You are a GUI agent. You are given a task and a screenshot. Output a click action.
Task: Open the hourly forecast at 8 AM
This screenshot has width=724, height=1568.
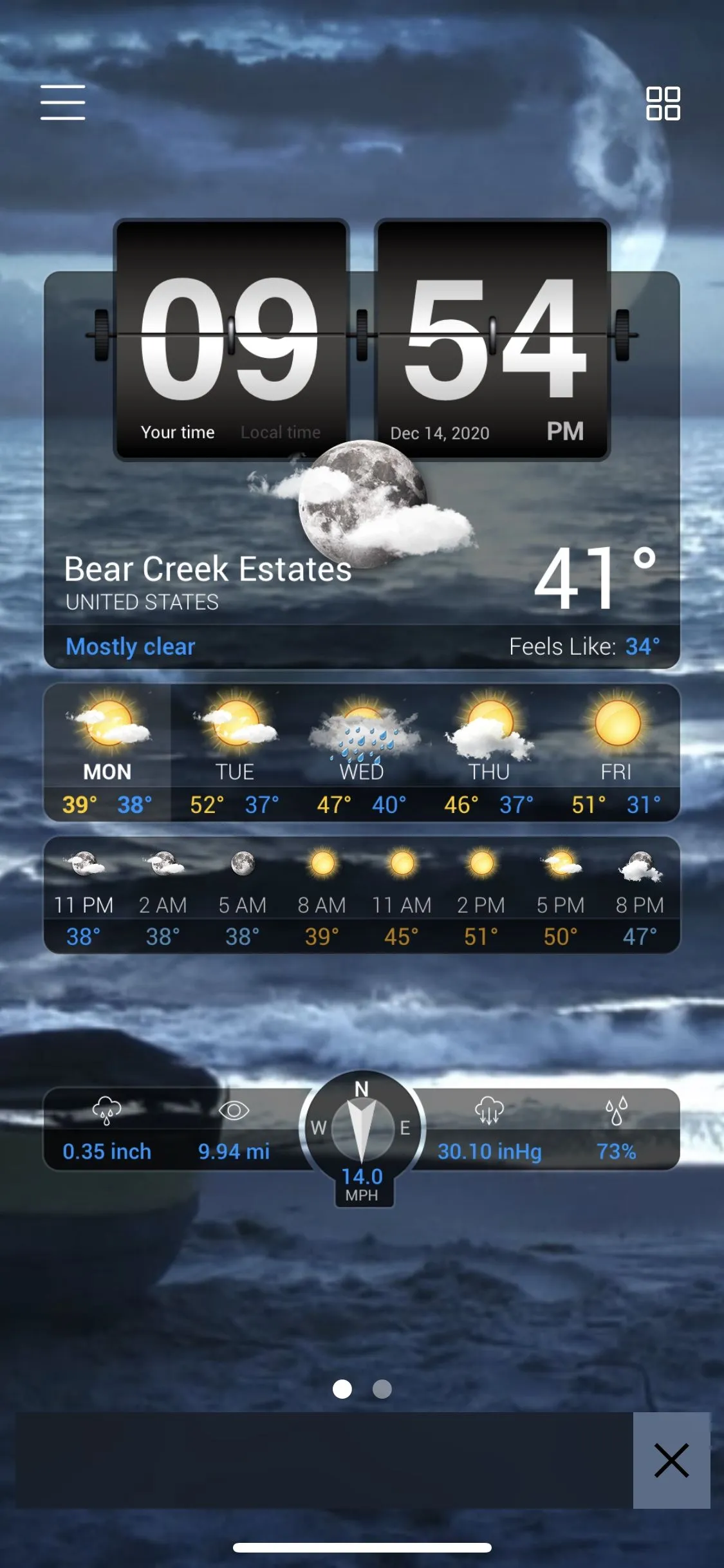coord(322,896)
